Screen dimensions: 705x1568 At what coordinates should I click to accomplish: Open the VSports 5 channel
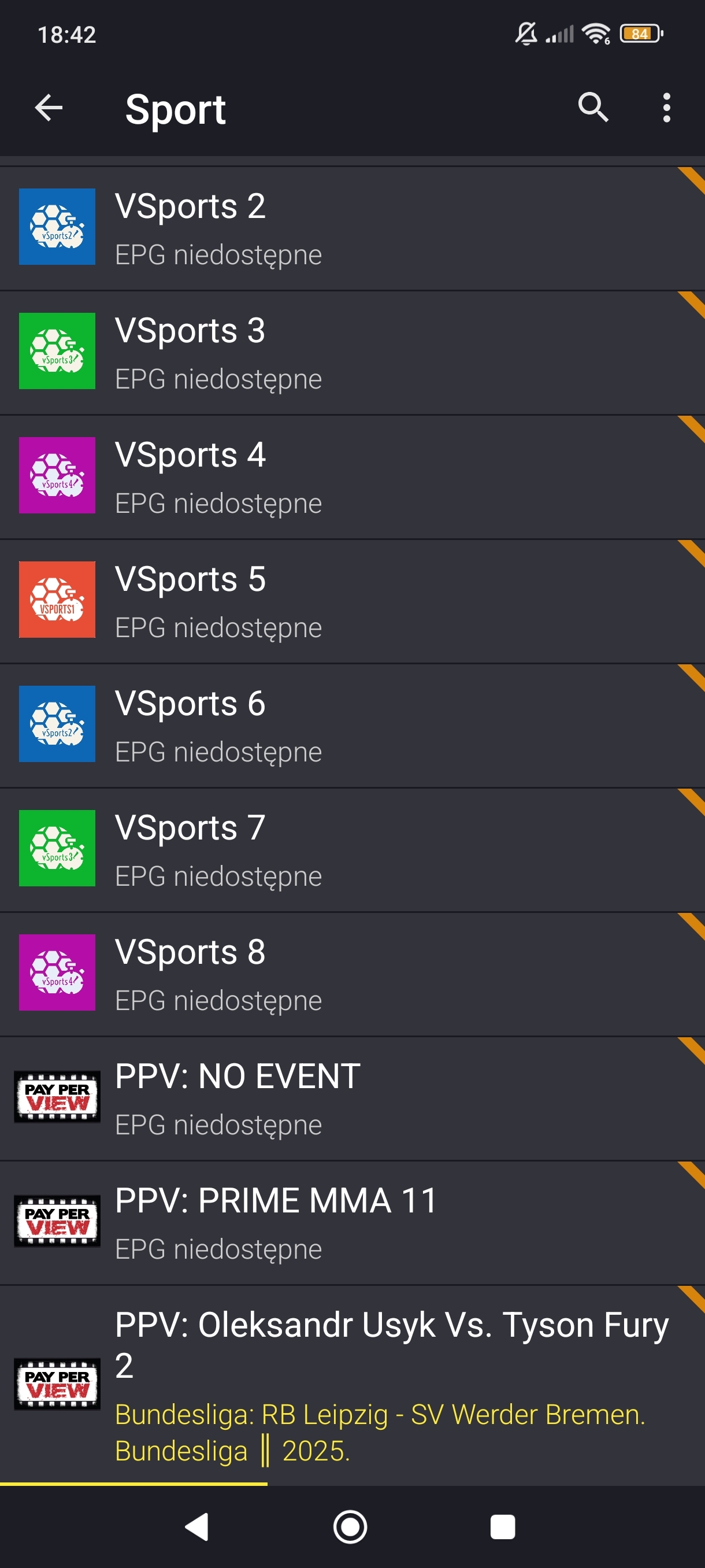(352, 601)
